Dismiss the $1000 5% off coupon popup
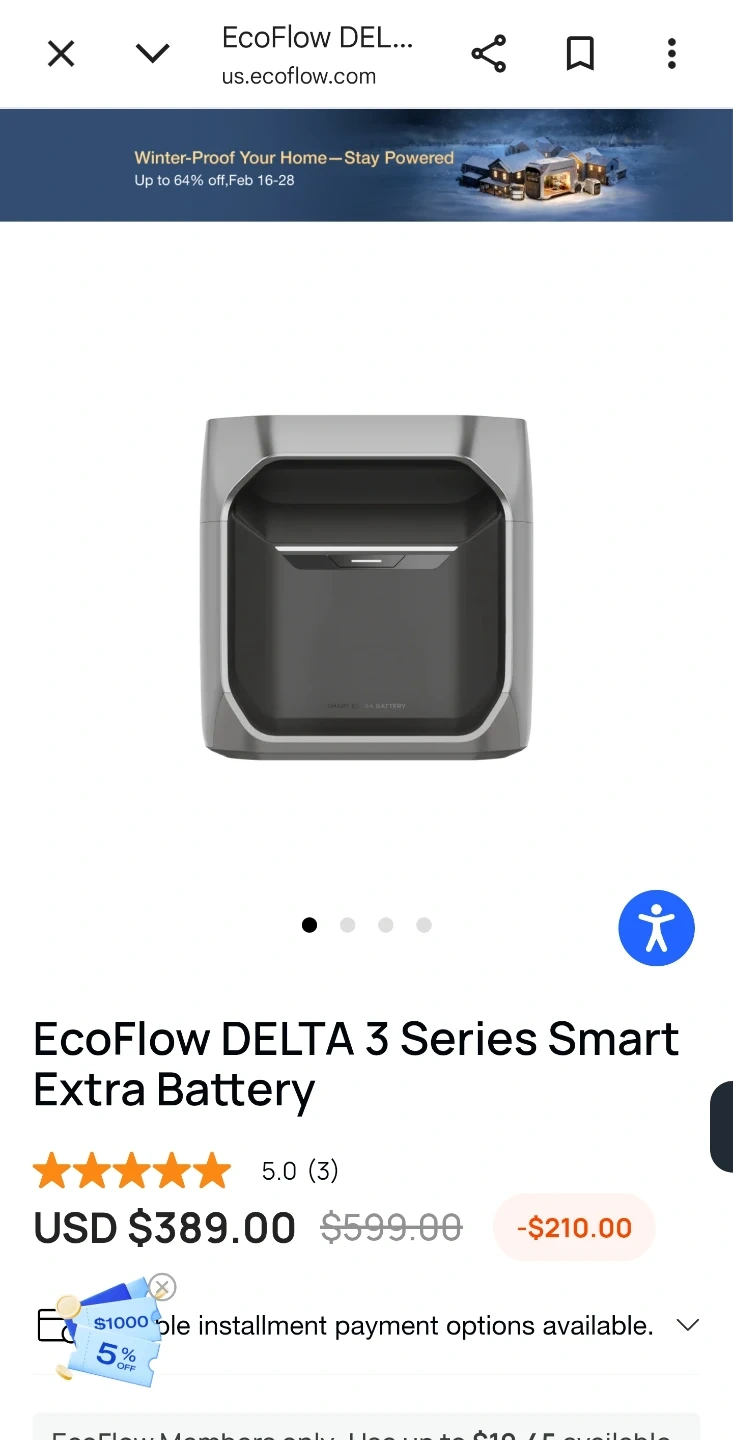 pos(162,1287)
